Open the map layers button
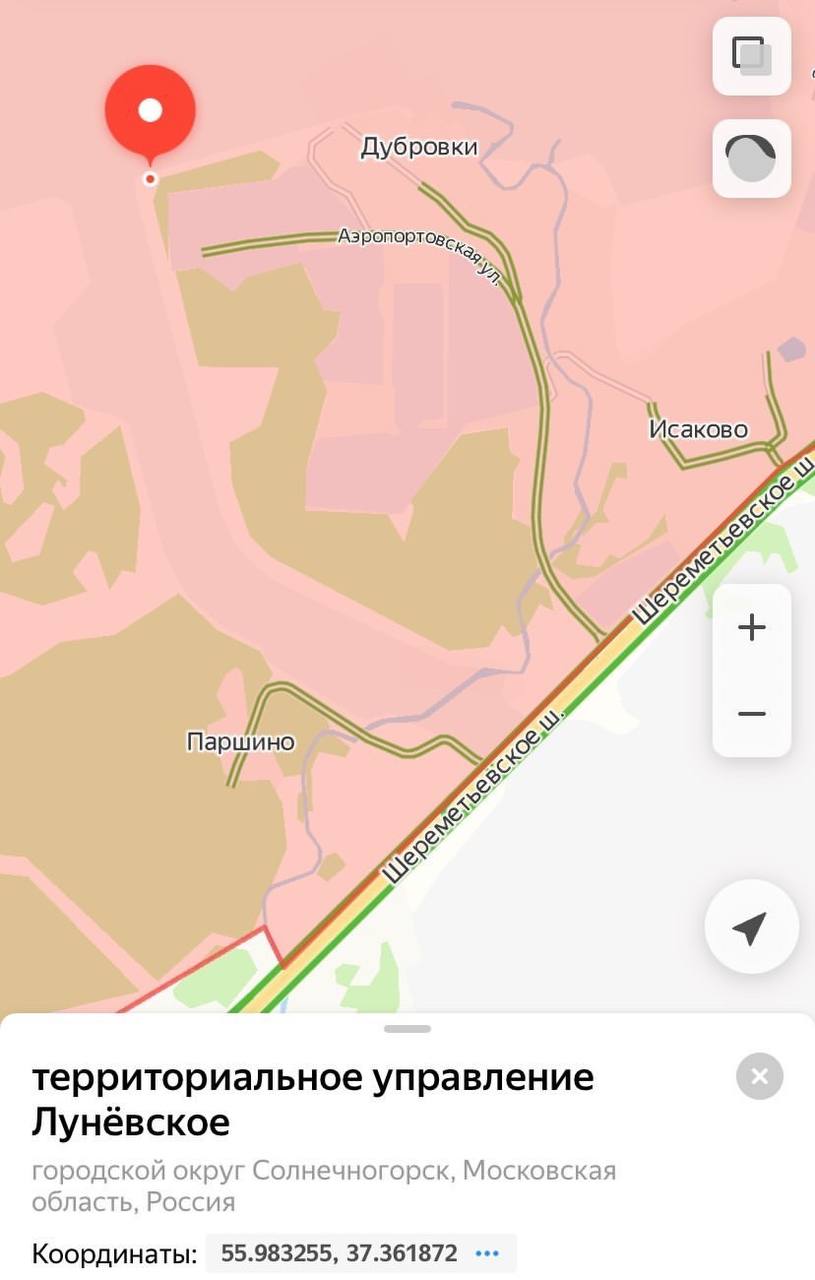Image resolution: width=815 pixels, height=1280 pixels. pos(751,56)
